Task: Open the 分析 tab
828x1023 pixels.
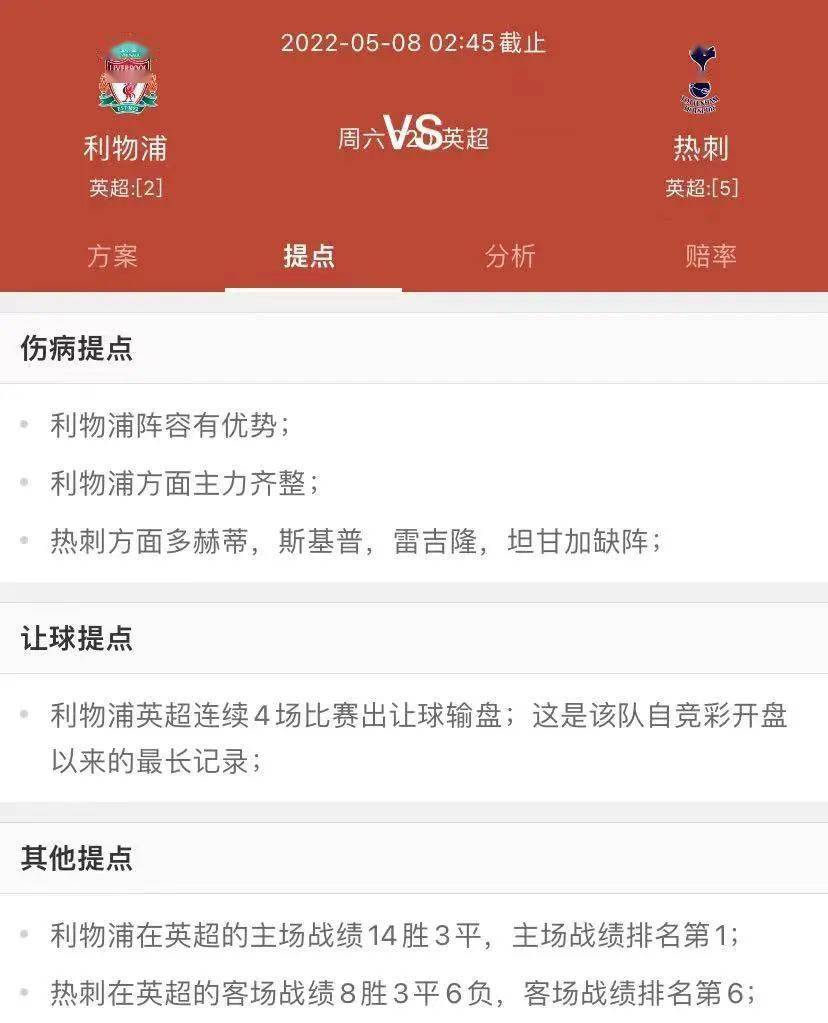Action: pos(510,256)
